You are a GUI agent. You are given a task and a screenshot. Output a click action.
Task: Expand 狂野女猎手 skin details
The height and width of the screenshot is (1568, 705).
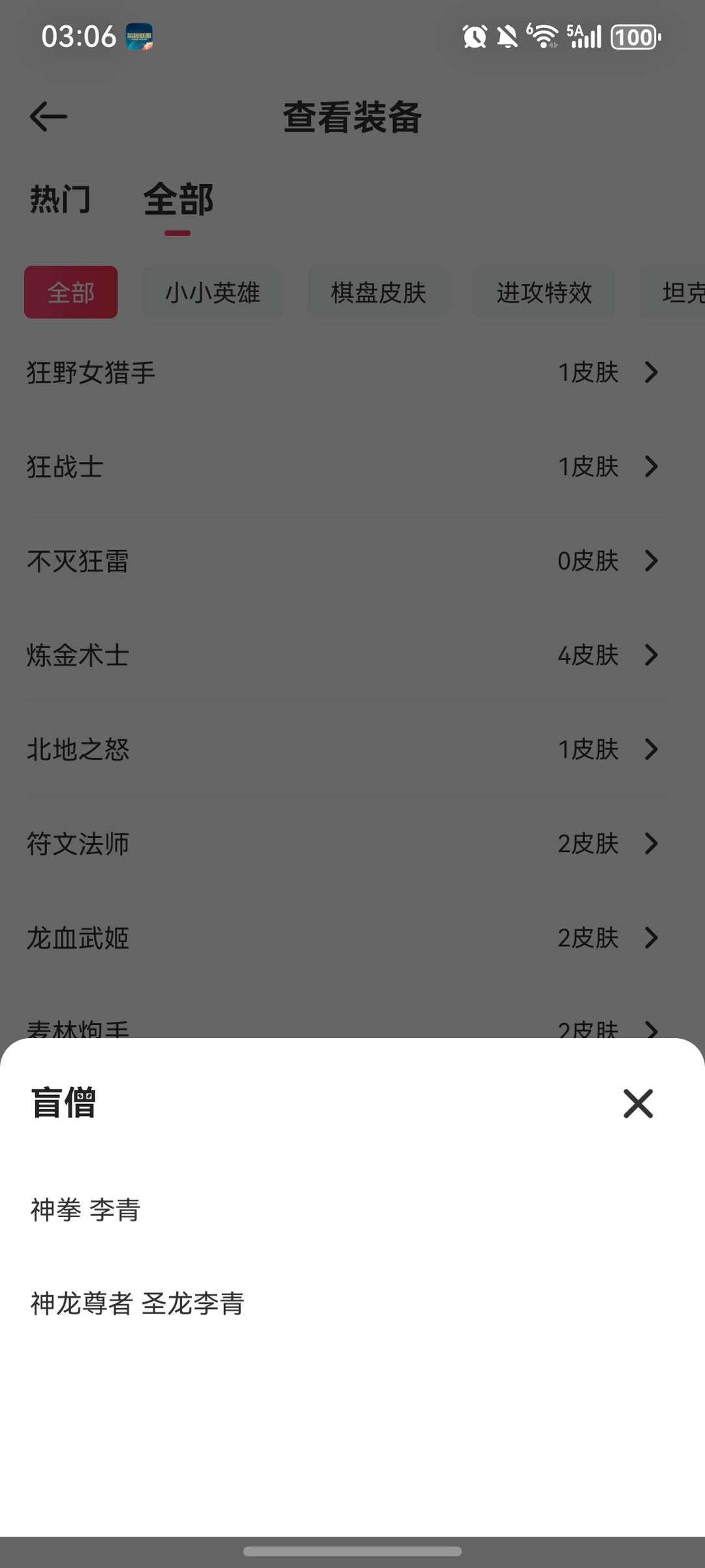[x=352, y=373]
